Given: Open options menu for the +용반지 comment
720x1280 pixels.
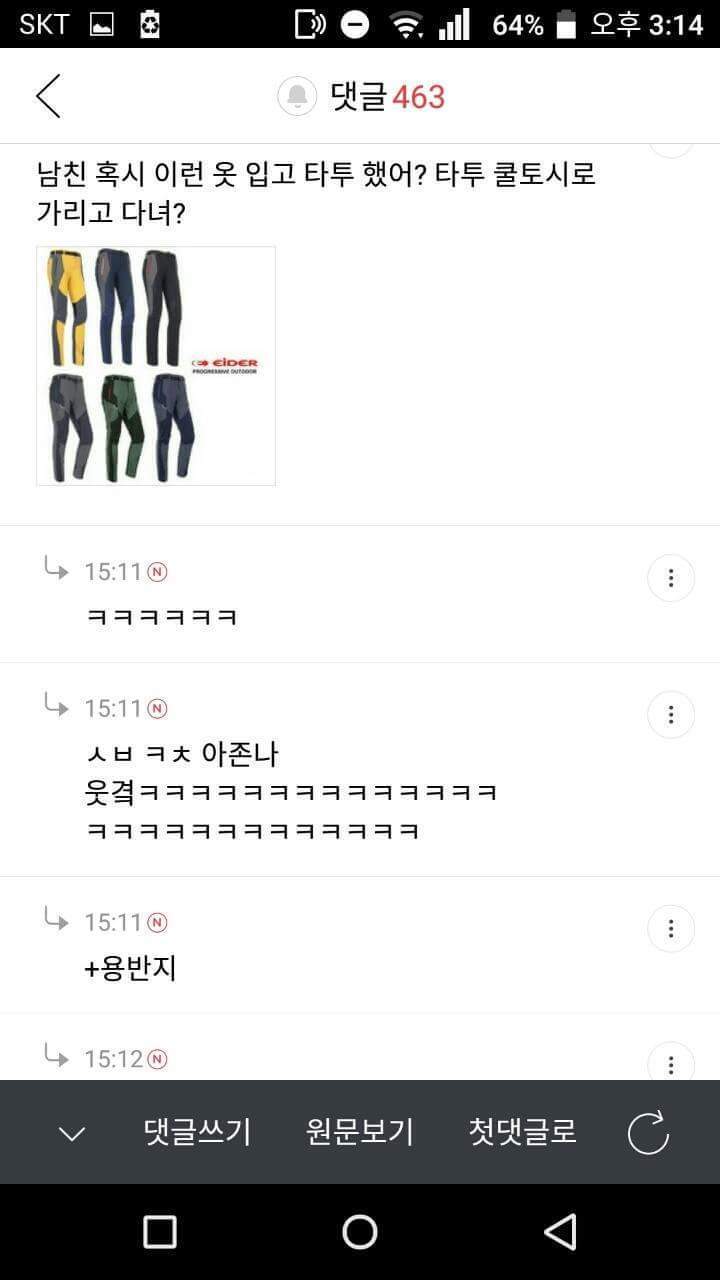Looking at the screenshot, I should (670, 928).
